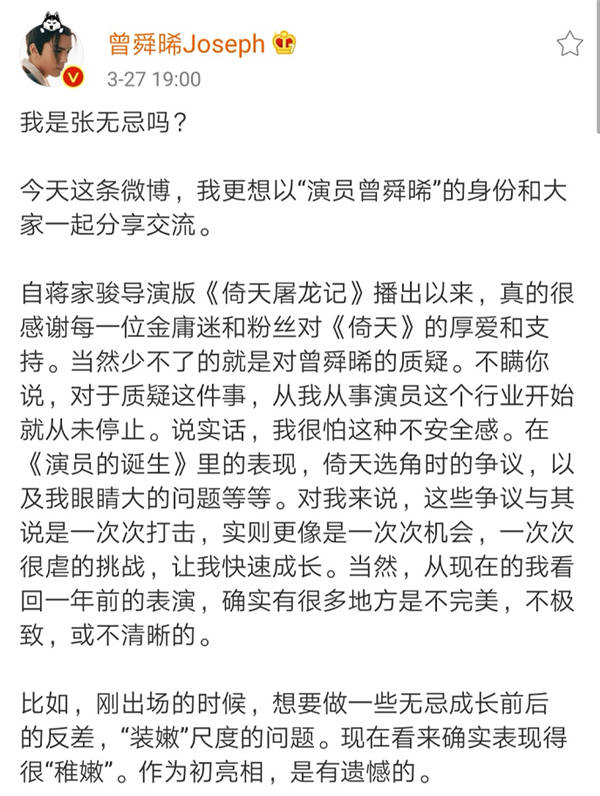The width and height of the screenshot is (600, 796).
Task: Favorite this post with the star icon
Action: (568, 43)
